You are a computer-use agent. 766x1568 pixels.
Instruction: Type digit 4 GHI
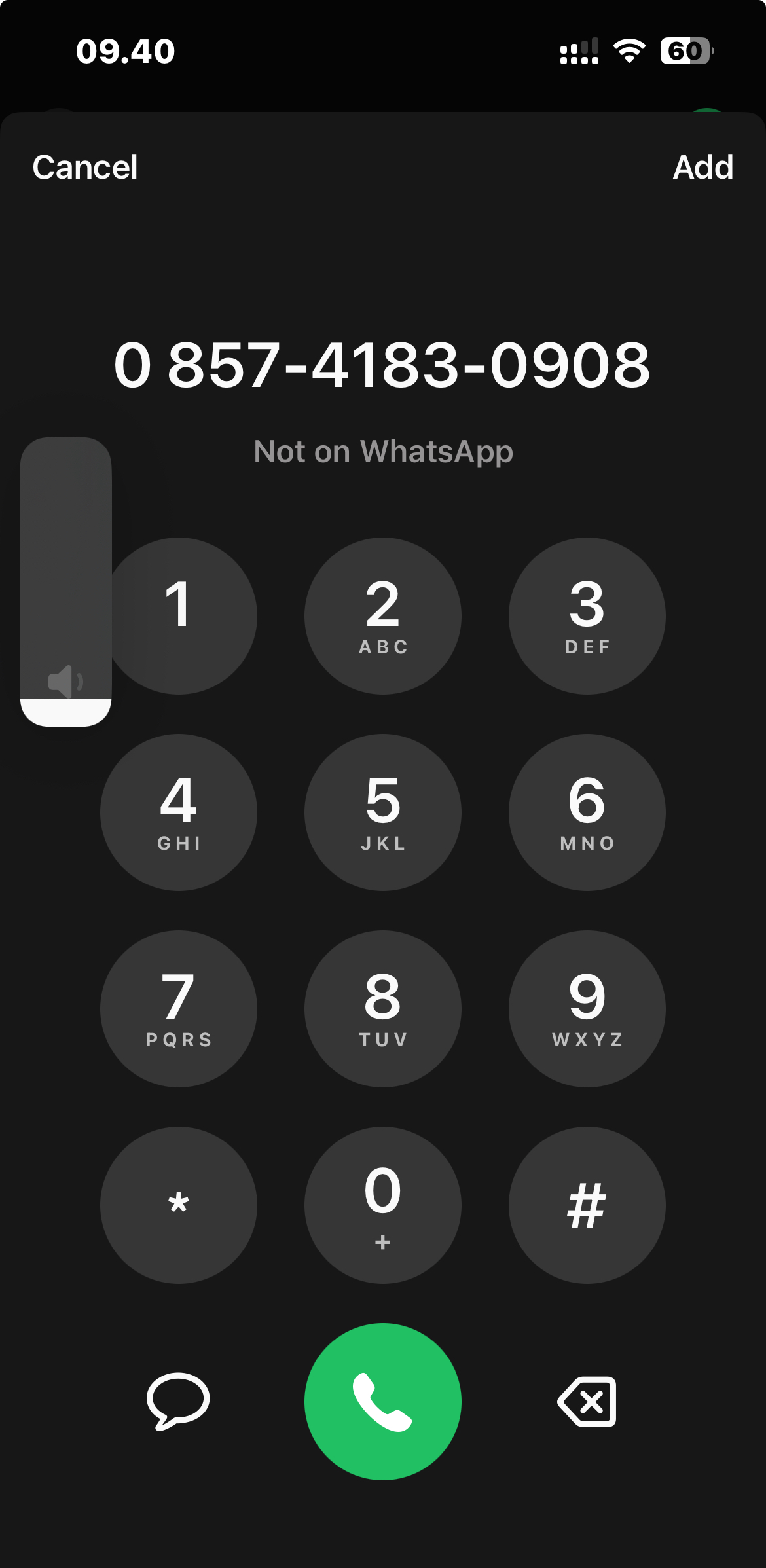click(x=179, y=812)
